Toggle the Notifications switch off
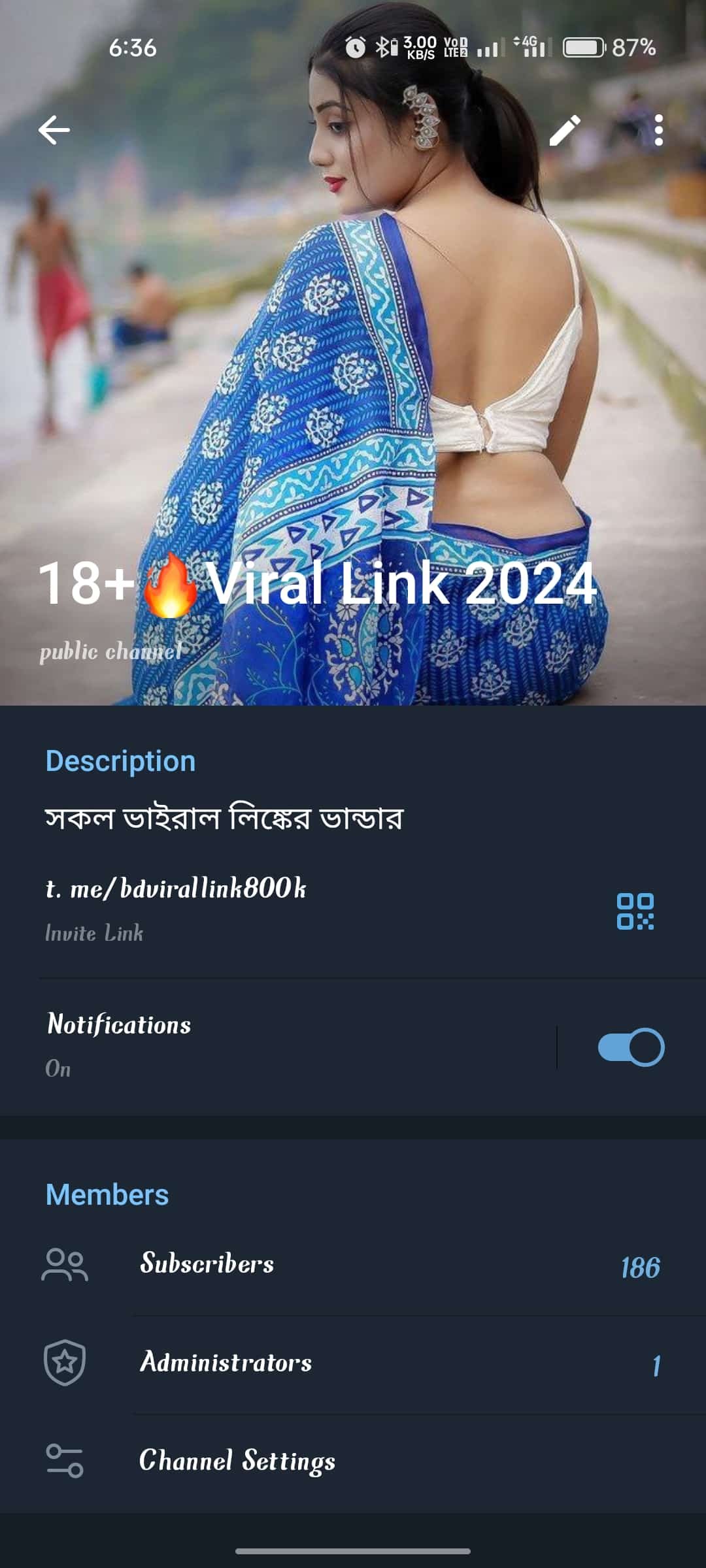 point(631,1047)
